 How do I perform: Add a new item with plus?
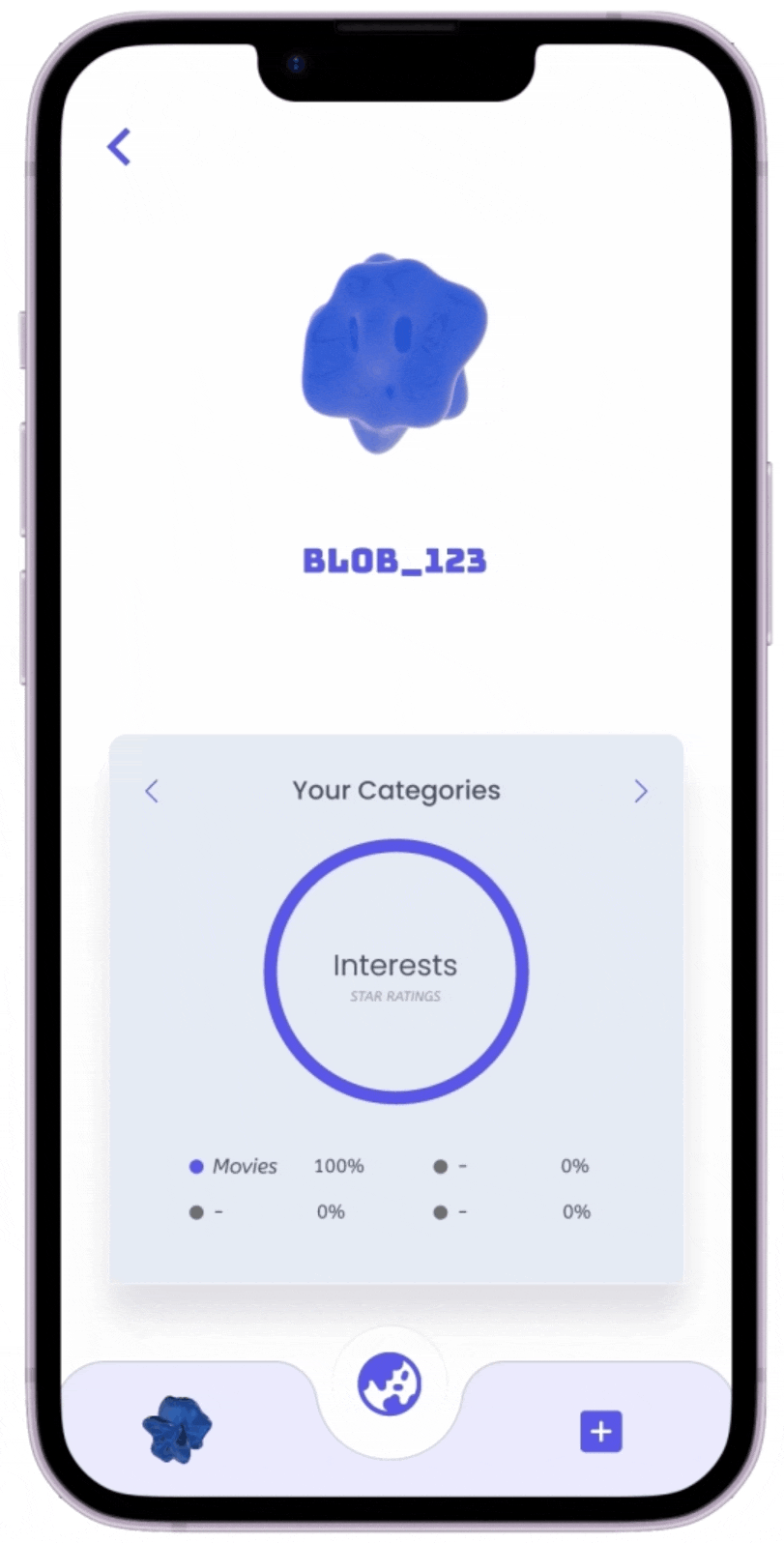[x=600, y=1431]
